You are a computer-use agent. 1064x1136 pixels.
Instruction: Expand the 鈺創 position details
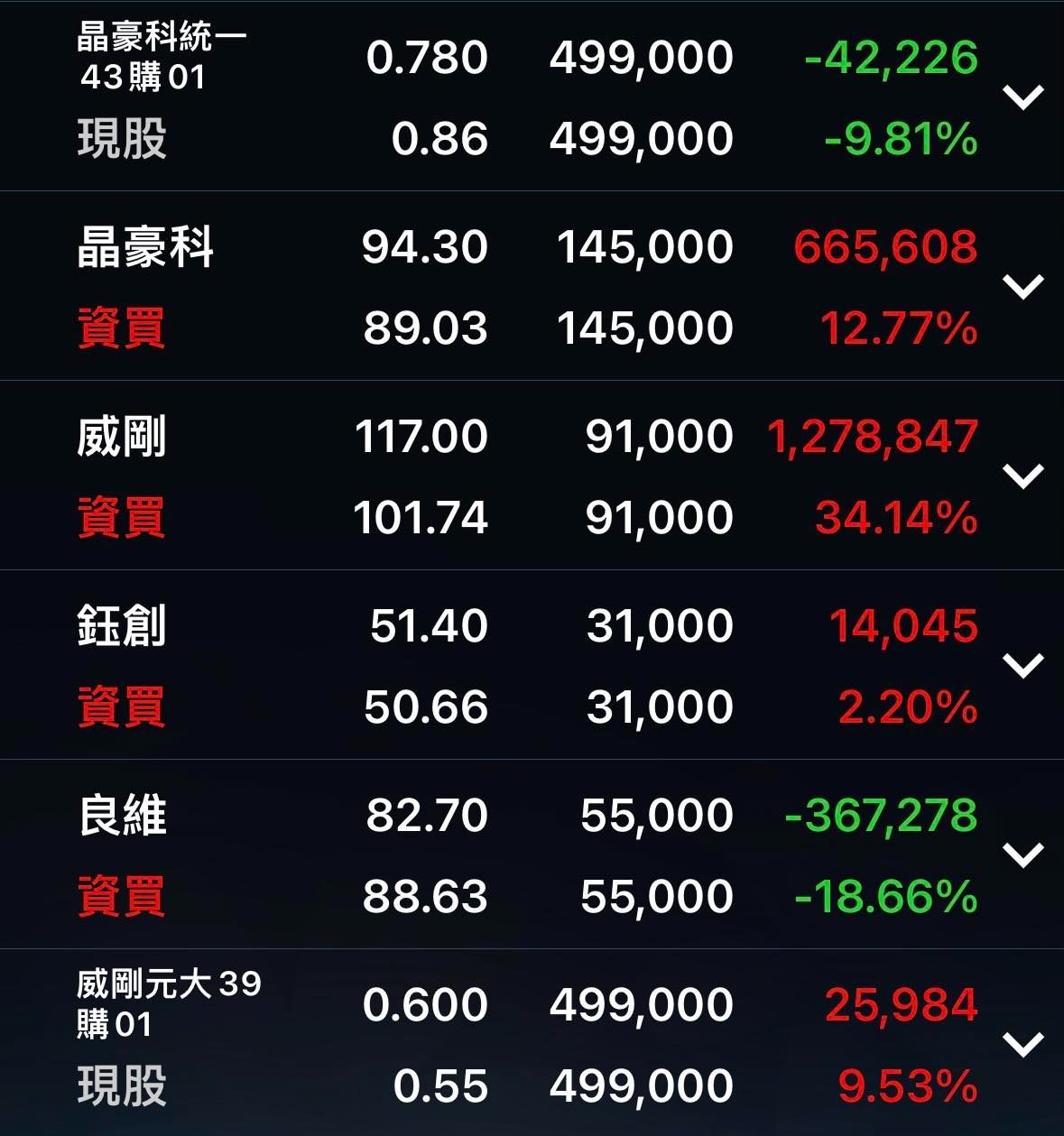click(x=1022, y=665)
